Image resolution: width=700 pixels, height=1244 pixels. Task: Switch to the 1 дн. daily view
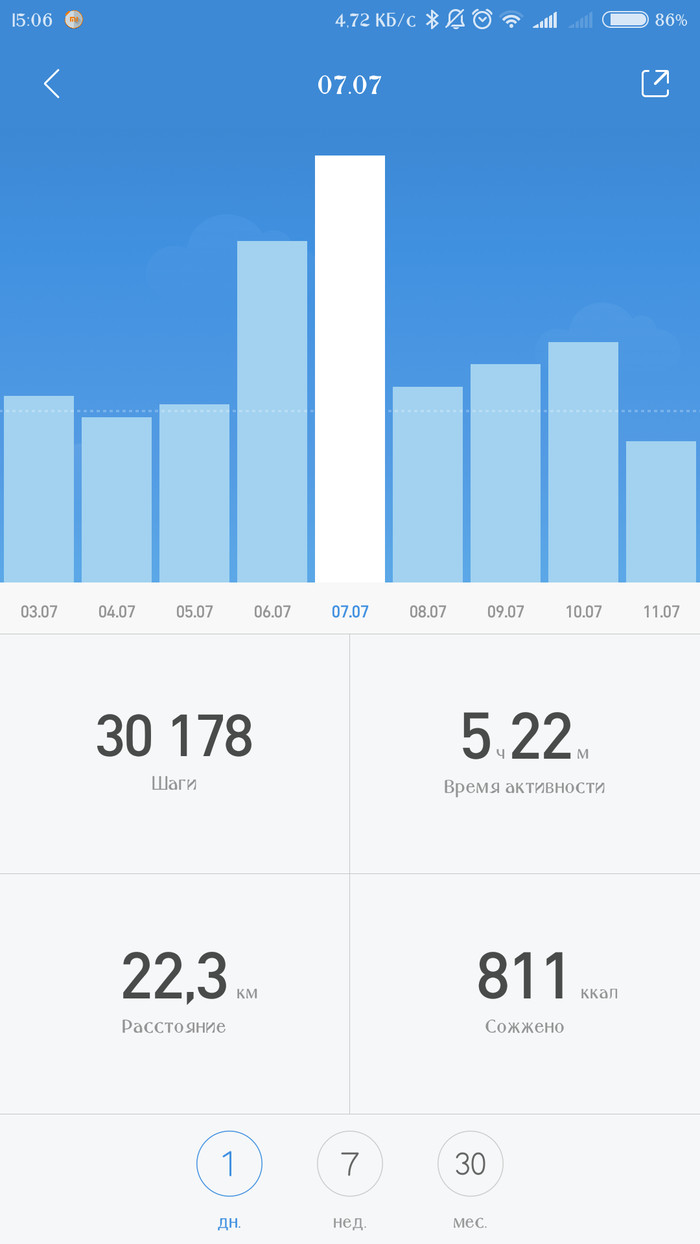click(229, 1164)
